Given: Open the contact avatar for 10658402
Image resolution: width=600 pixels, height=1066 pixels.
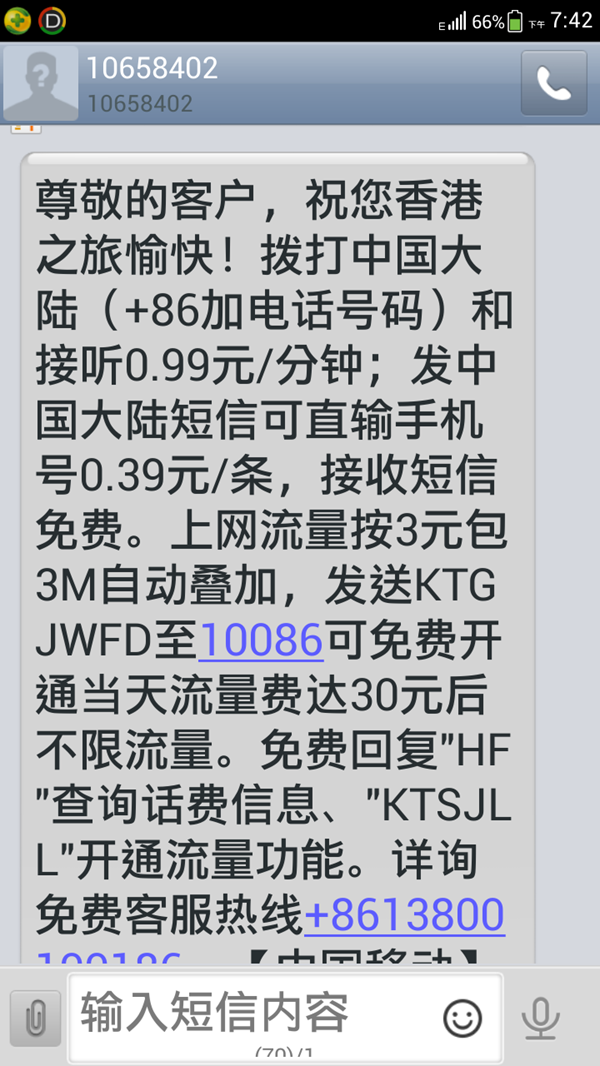Looking at the screenshot, I should pyautogui.click(x=40, y=83).
